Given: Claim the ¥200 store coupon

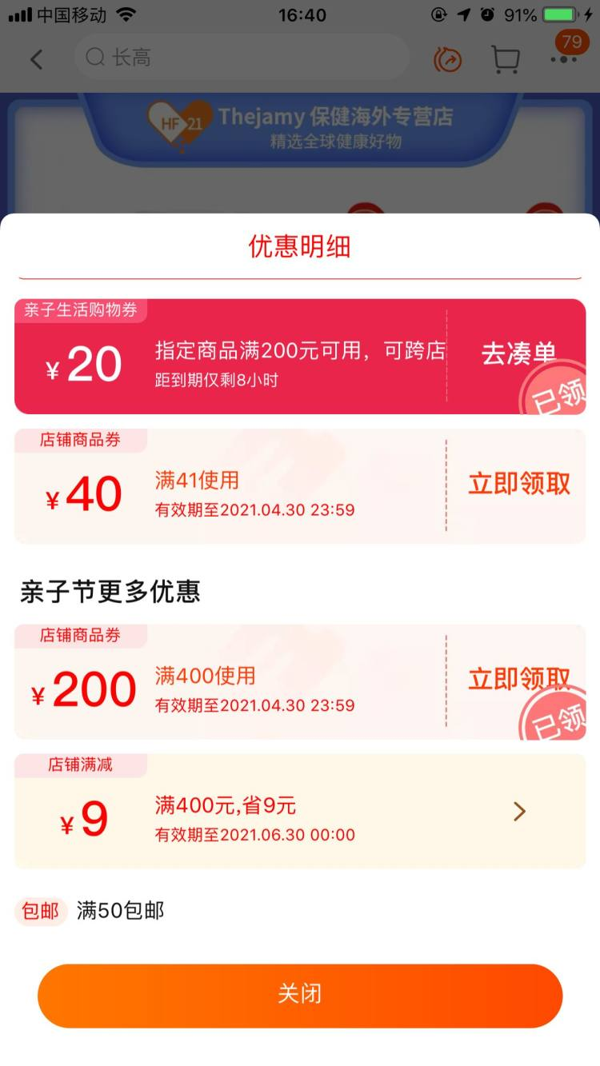Looking at the screenshot, I should tap(519, 679).
